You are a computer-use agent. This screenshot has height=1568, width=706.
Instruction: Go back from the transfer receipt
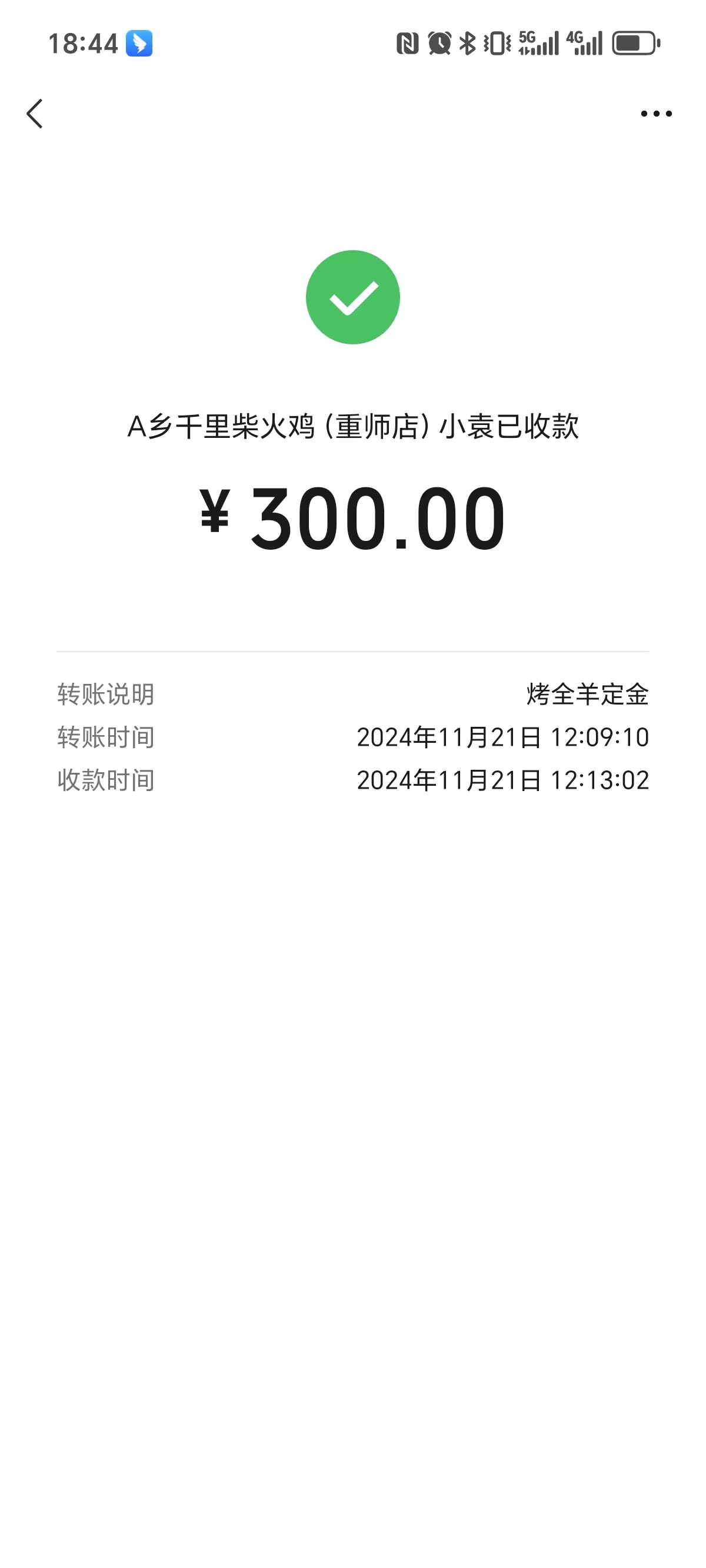point(35,114)
